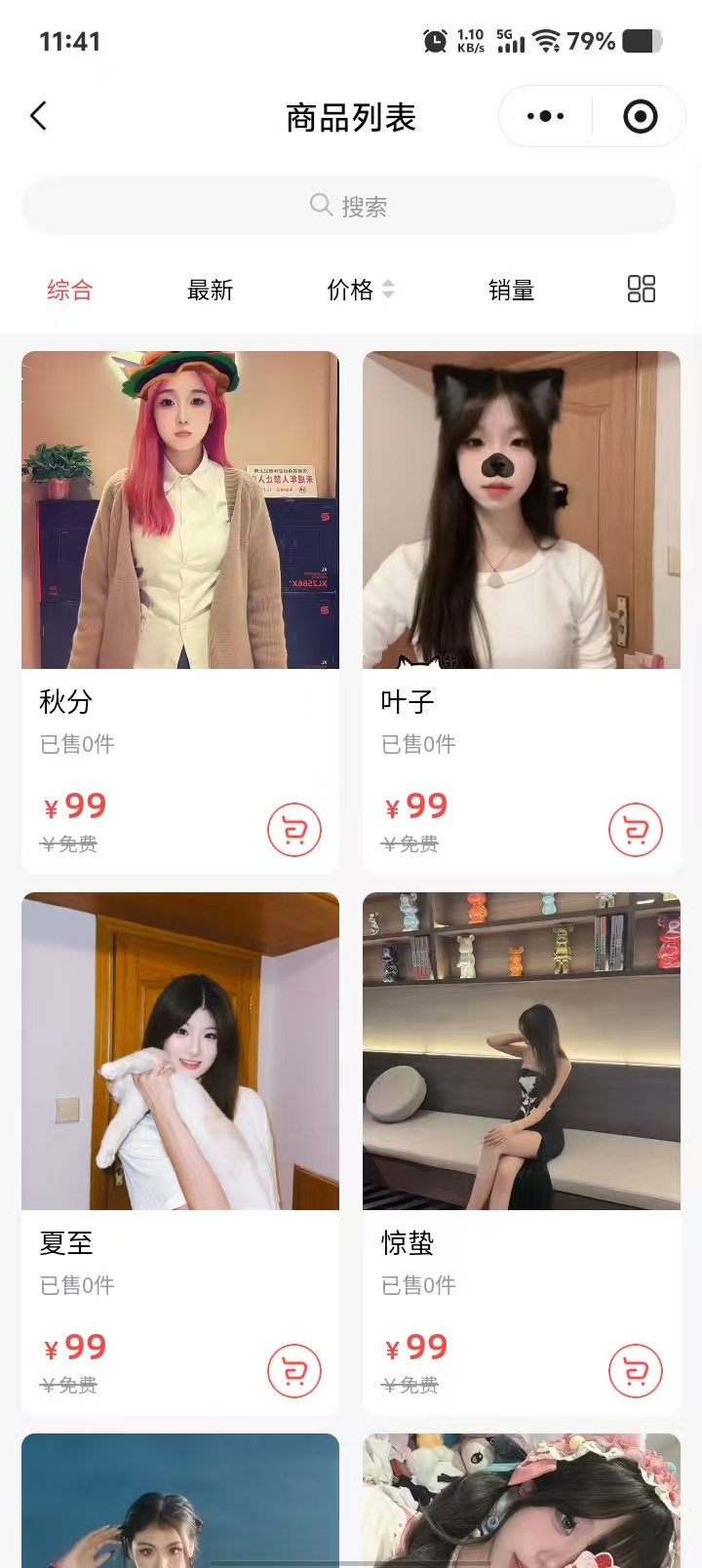Add 夏至 to the cart
The image size is (702, 1568).
pyautogui.click(x=294, y=1371)
